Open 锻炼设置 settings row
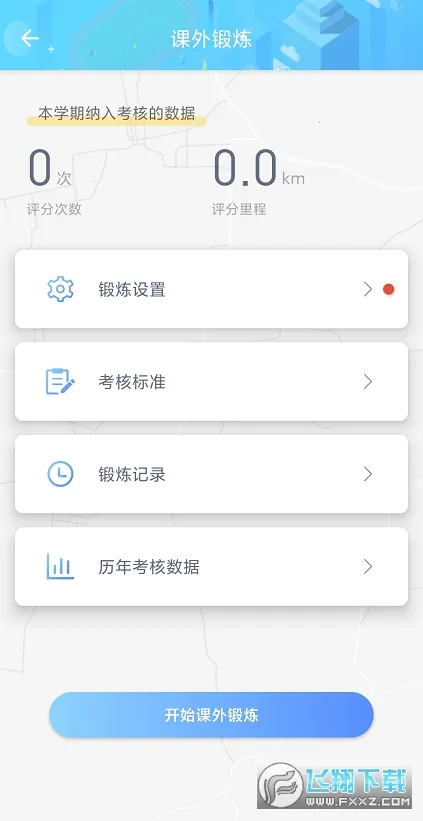Viewport: 423px width, 821px height. [x=212, y=289]
